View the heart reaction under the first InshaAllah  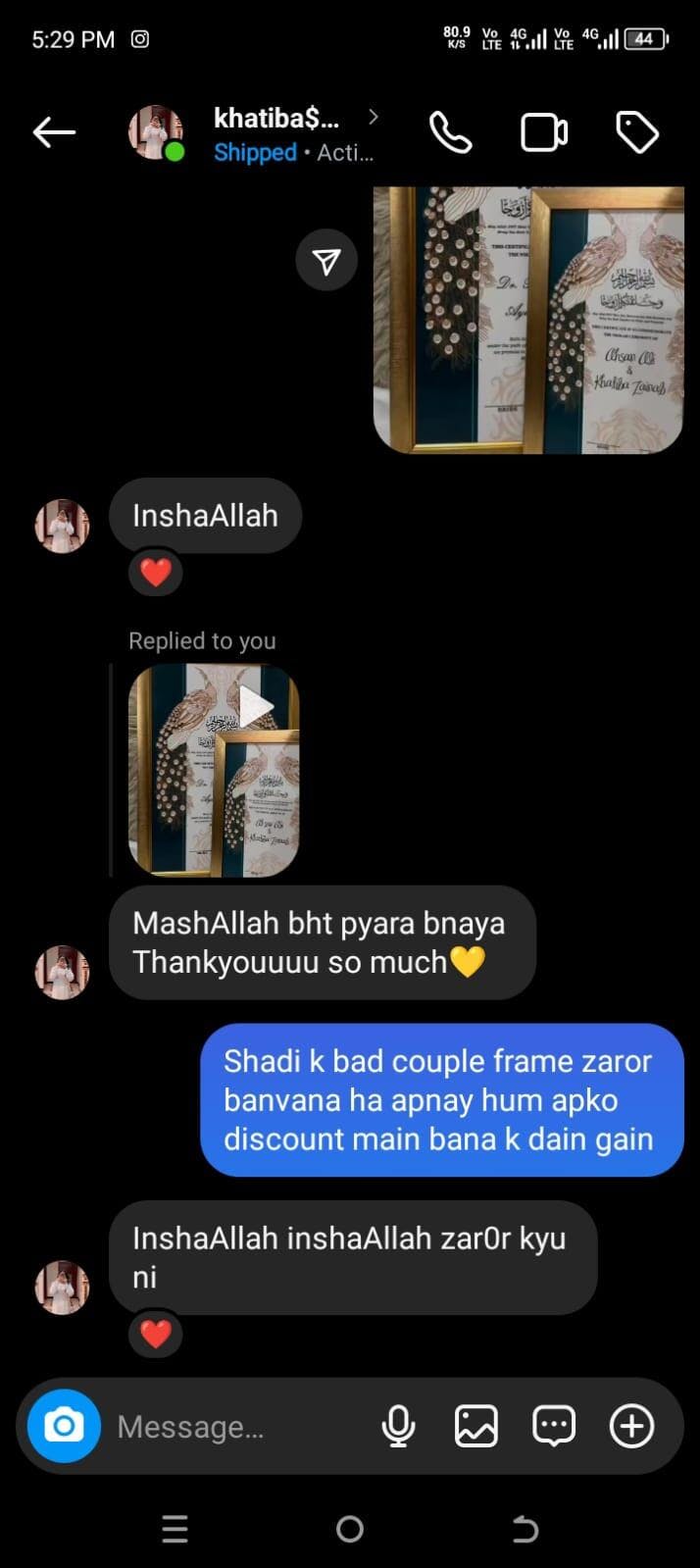(156, 572)
